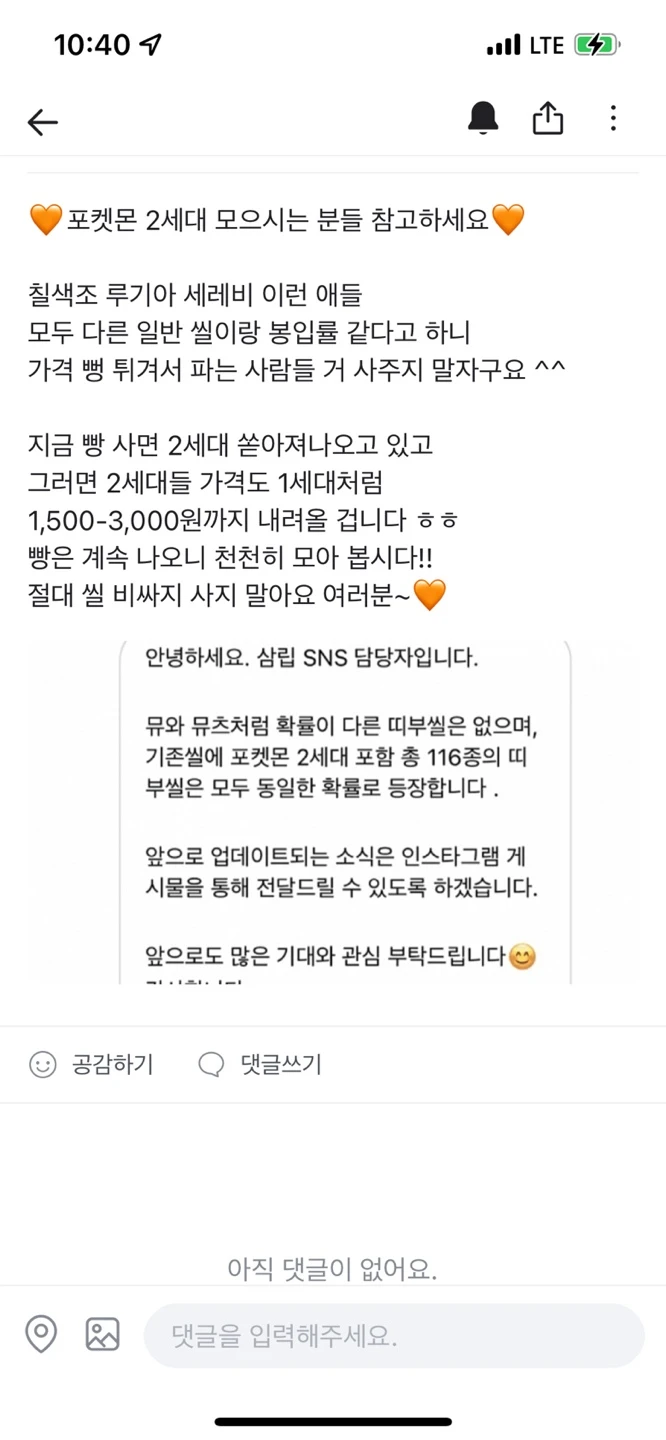The image size is (666, 1440).
Task: Add a location pin to comment
Action: [41, 1334]
